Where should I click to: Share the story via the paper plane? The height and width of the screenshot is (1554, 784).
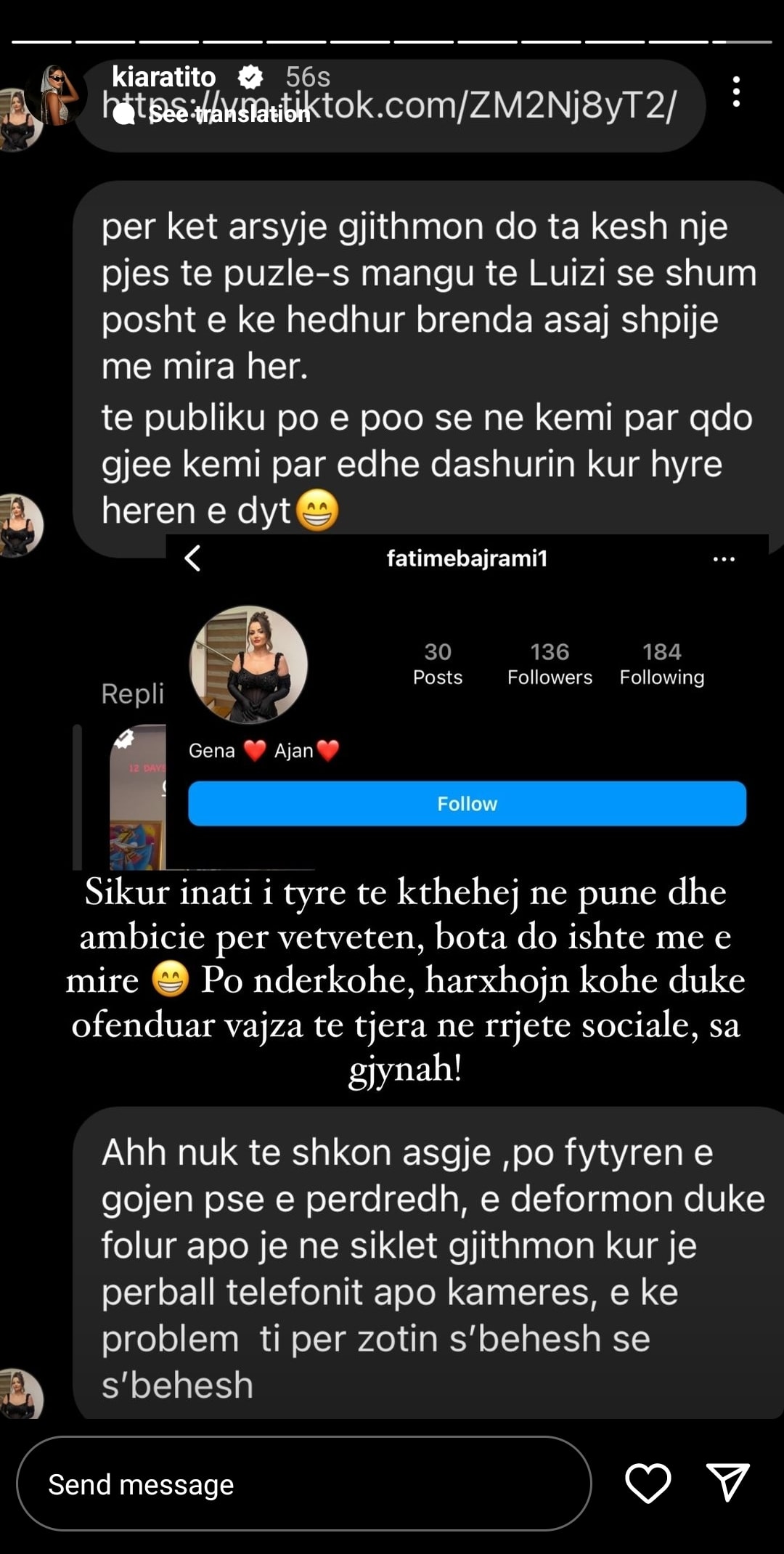727,1483
